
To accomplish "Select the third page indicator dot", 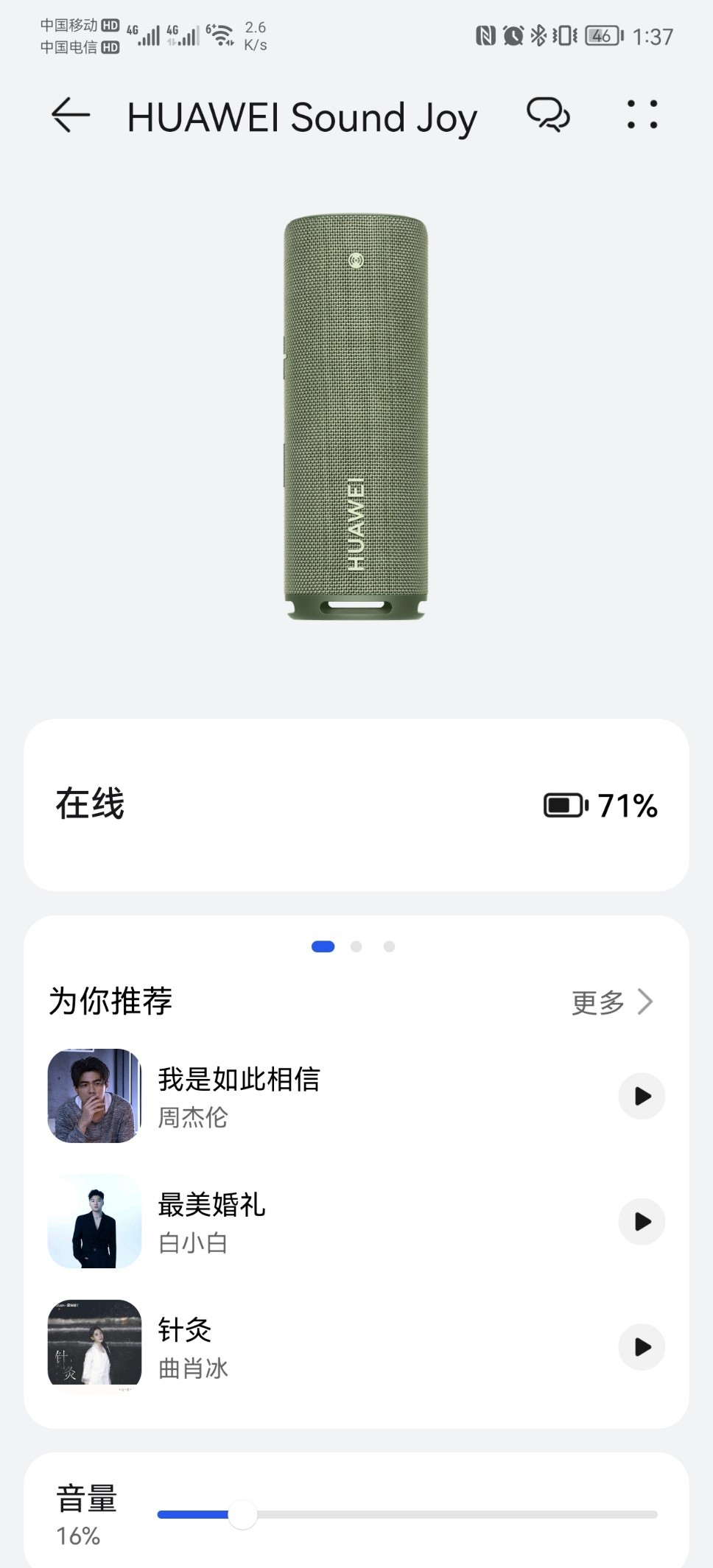I will (388, 946).
